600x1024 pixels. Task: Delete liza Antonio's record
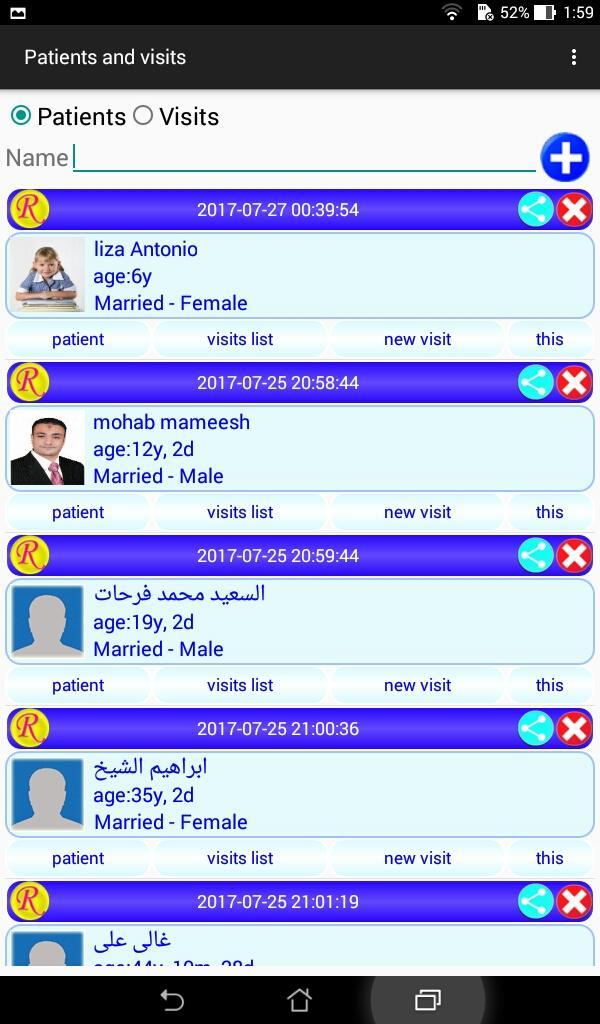point(574,210)
